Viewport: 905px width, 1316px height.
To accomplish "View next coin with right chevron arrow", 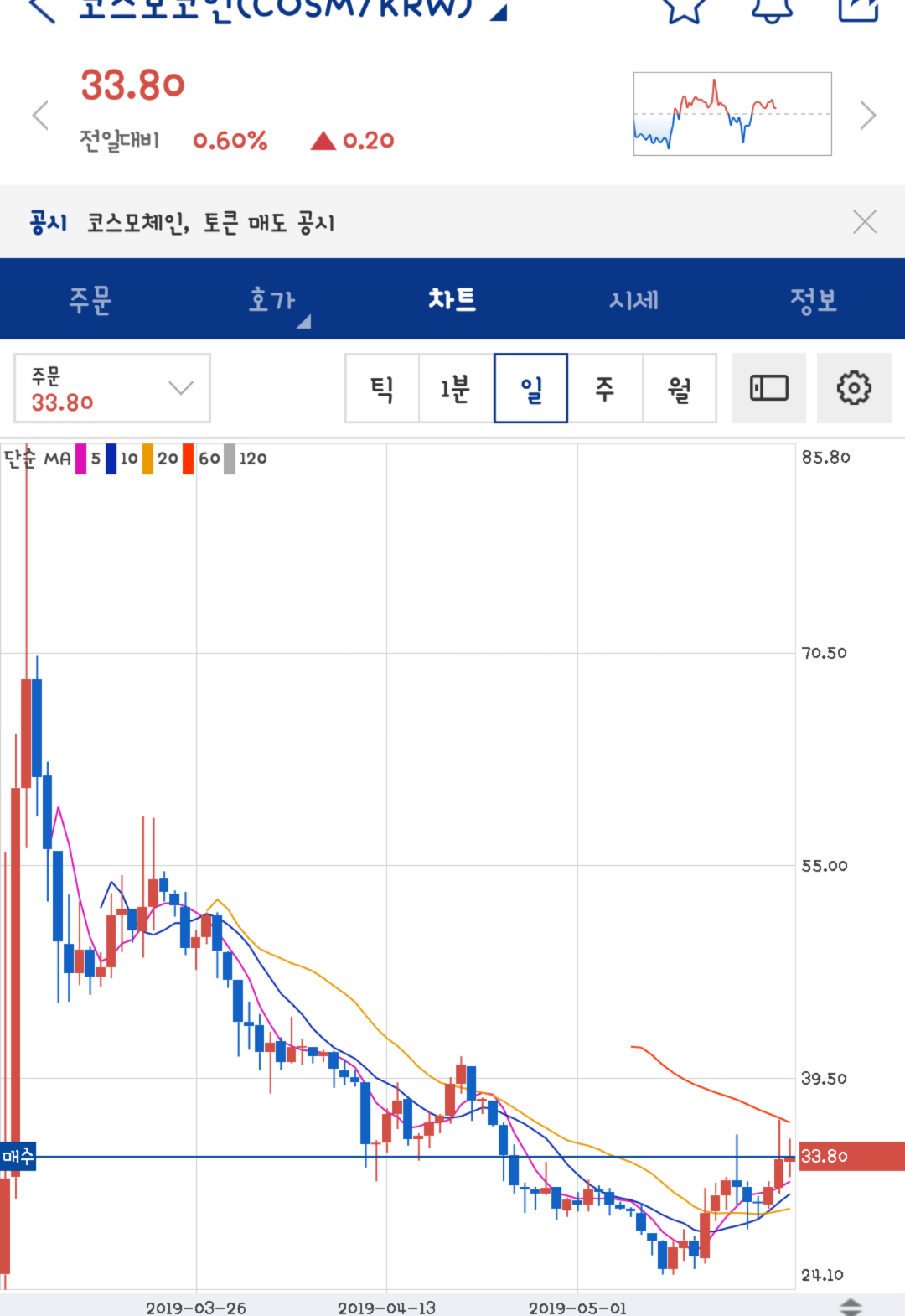I will click(866, 115).
